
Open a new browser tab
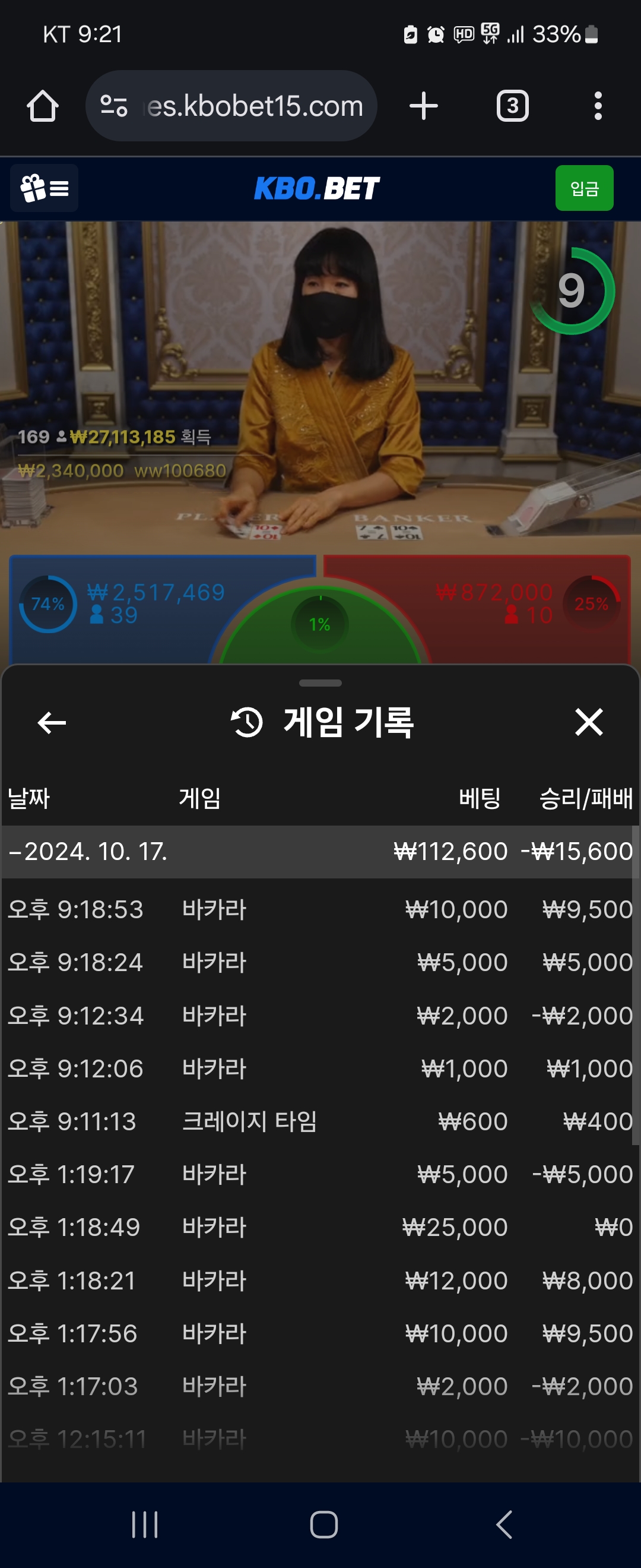coord(423,106)
